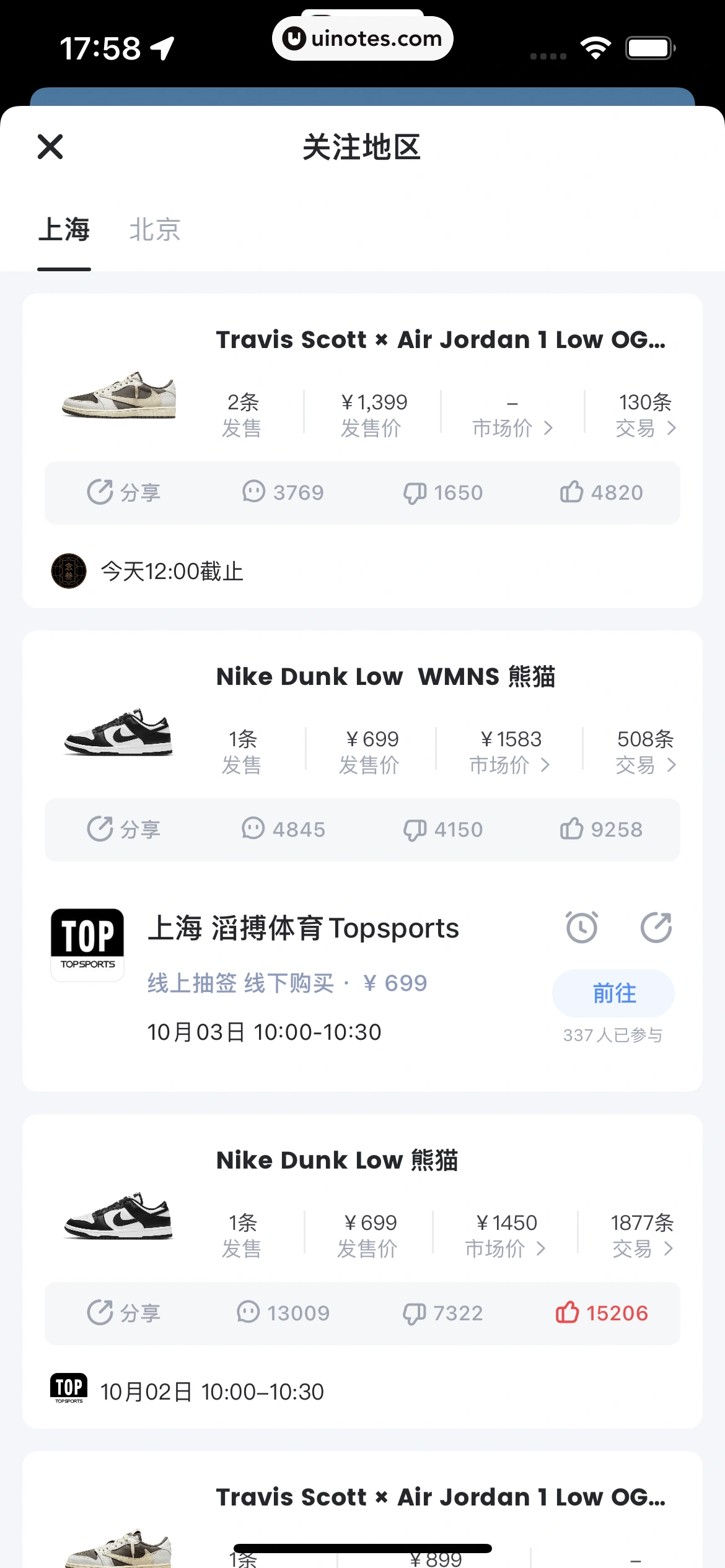The height and width of the screenshot is (1568, 725).
Task: Share the first Travis Scott Air Jordan card
Action: click(x=123, y=493)
